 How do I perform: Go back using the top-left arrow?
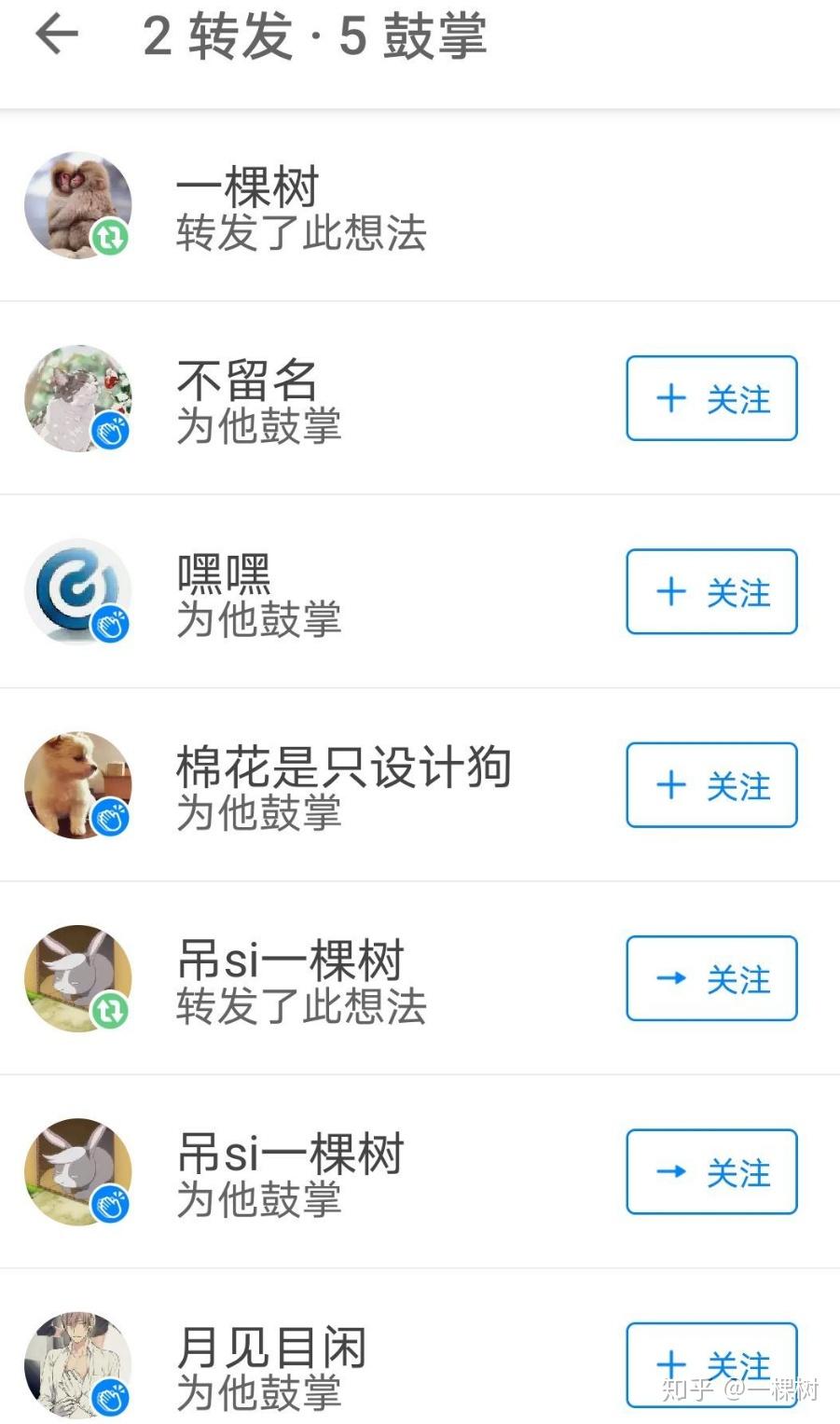56,35
